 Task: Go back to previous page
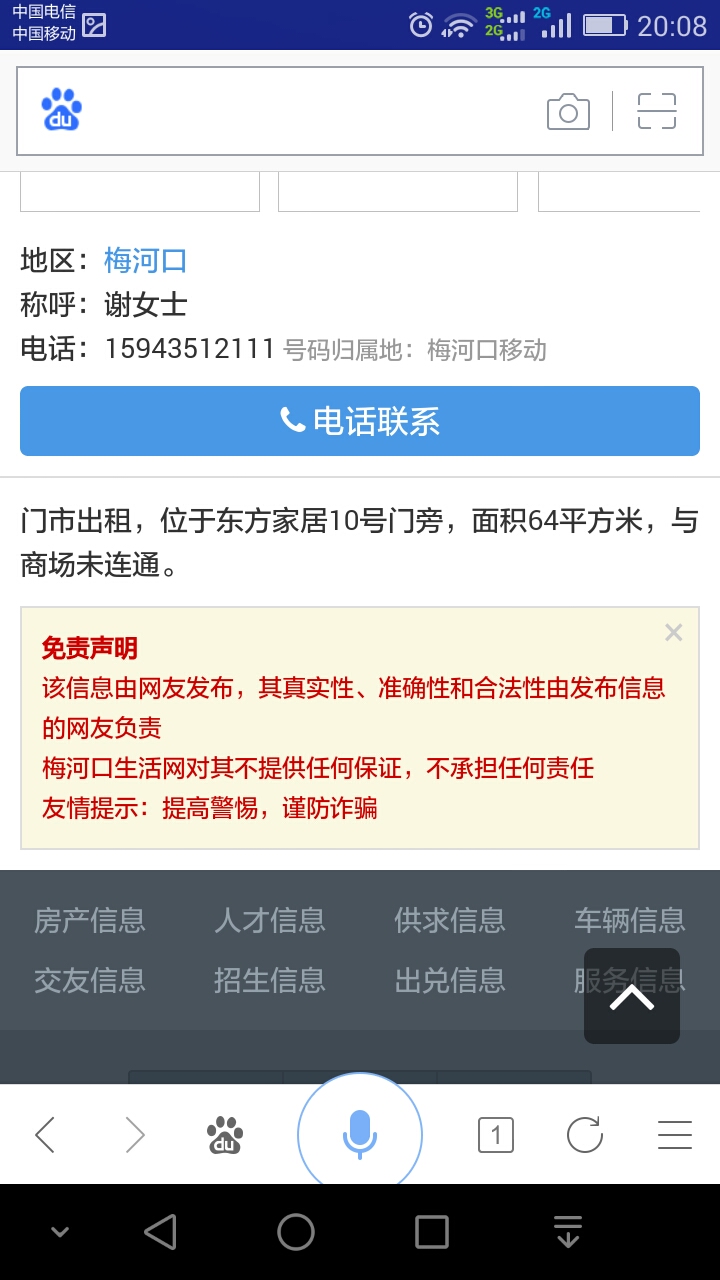tap(45, 1135)
